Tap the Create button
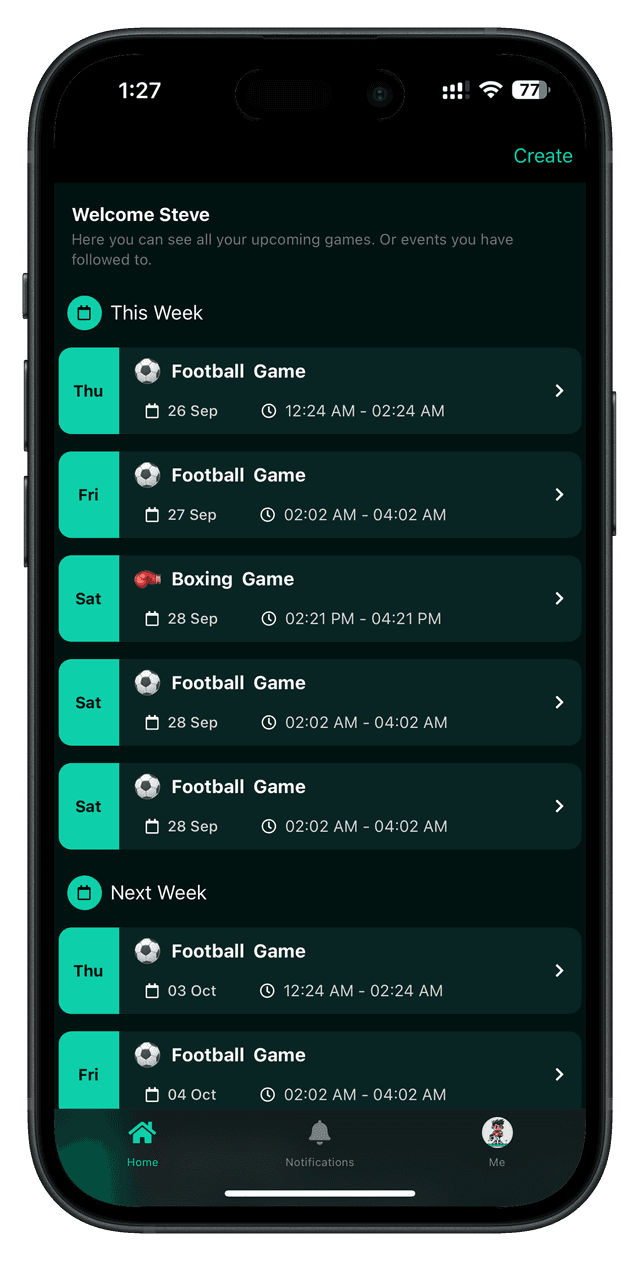The height and width of the screenshot is (1261, 640). [x=542, y=156]
